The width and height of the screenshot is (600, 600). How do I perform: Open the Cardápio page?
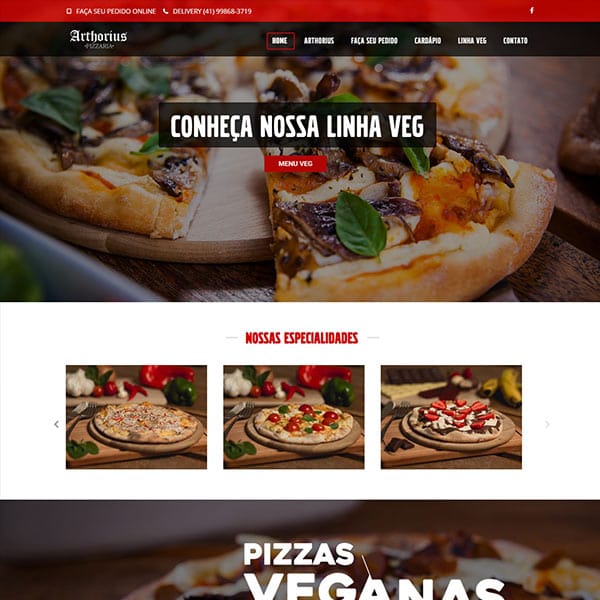[x=427, y=41]
